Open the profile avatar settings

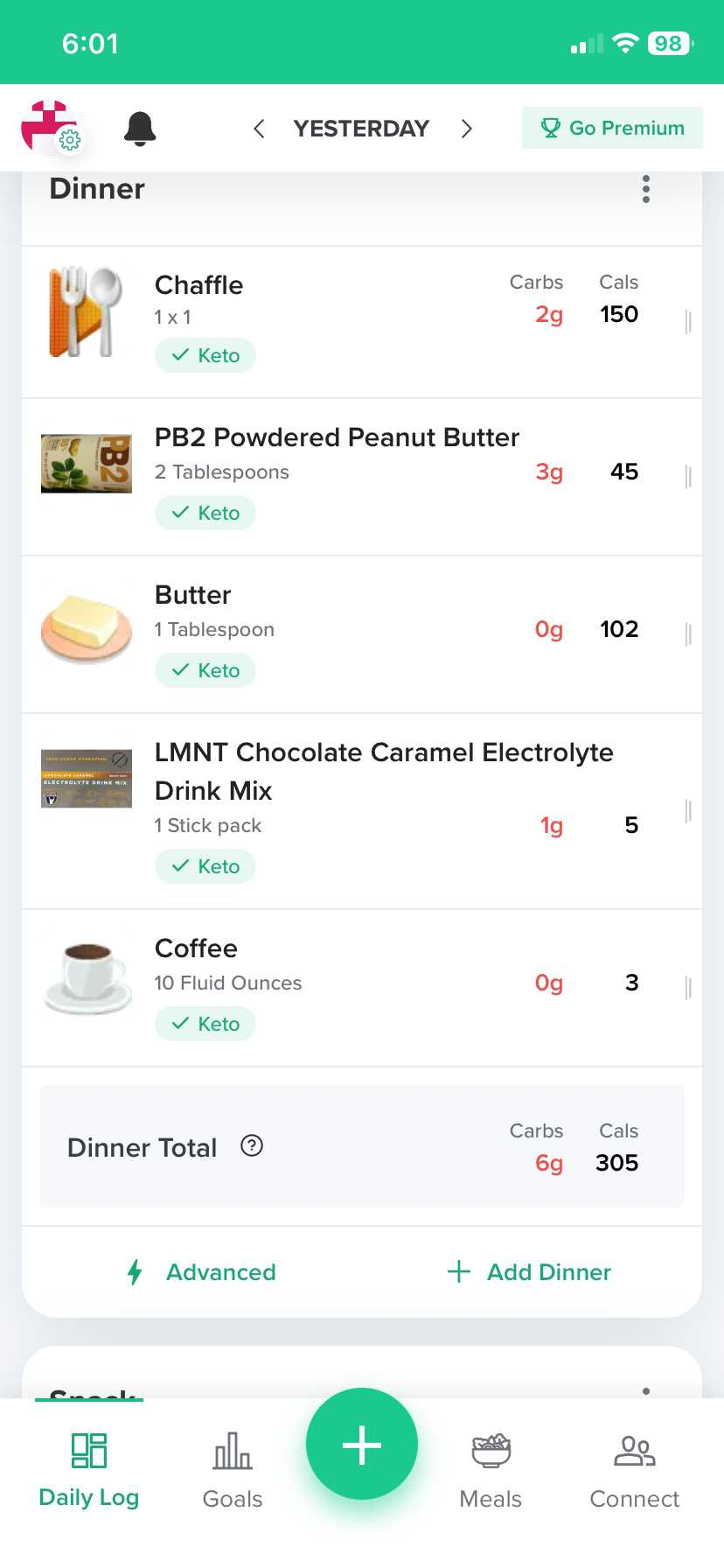click(x=51, y=128)
